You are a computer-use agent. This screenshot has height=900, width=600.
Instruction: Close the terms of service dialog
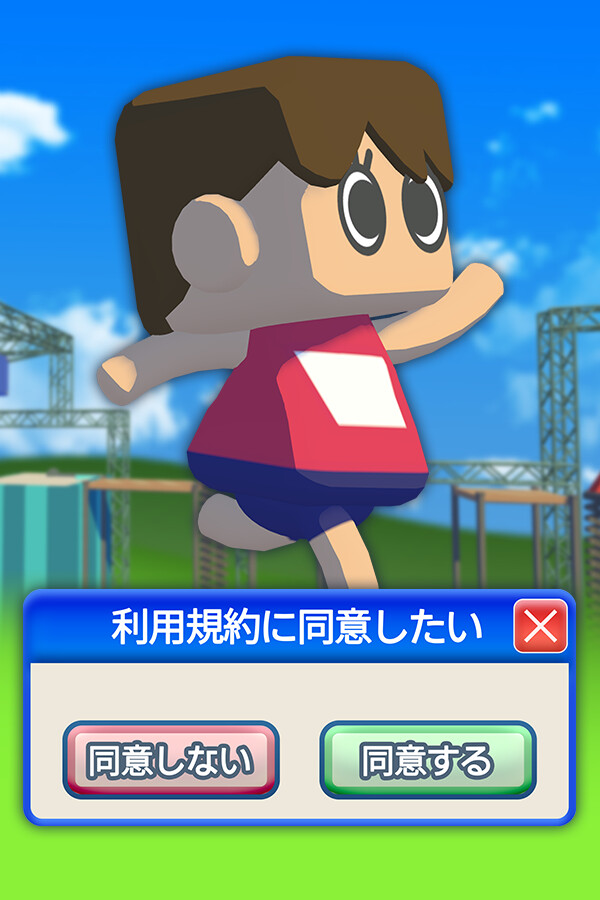[x=540, y=627]
